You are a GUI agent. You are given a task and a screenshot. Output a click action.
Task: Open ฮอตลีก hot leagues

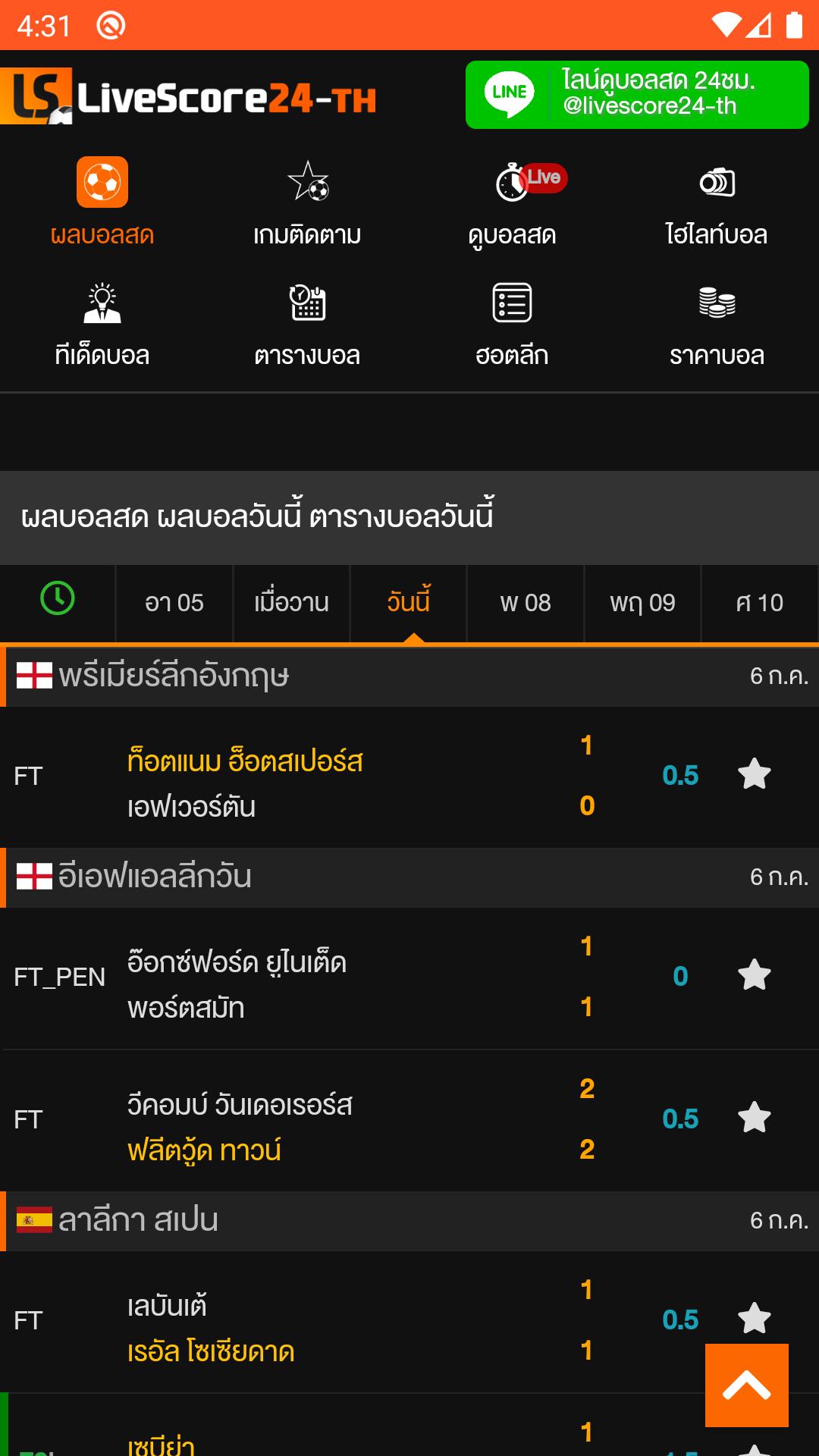tap(512, 324)
